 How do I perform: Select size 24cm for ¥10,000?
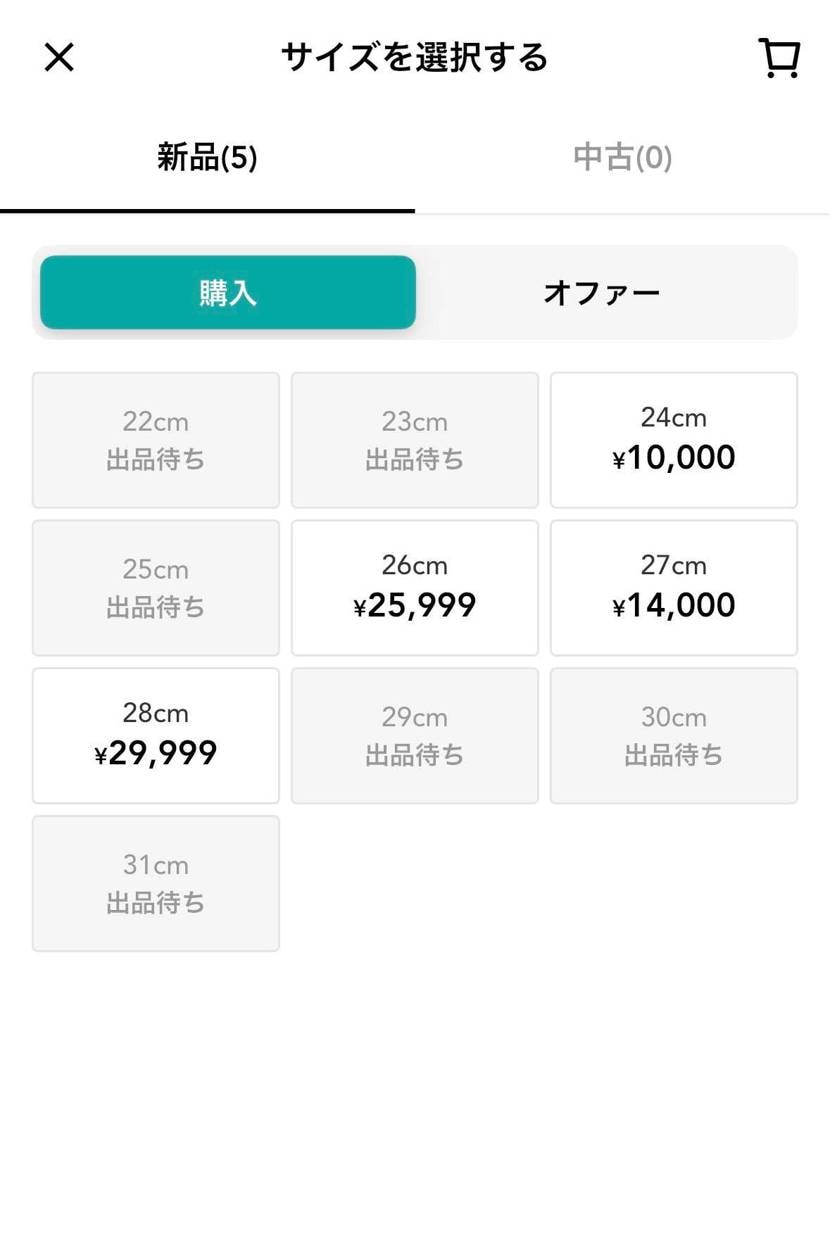[673, 439]
